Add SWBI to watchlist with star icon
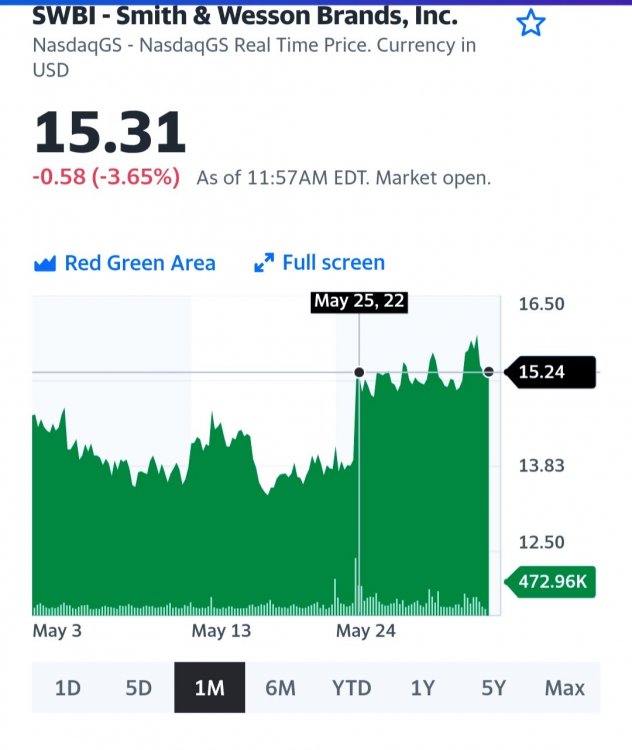This screenshot has height=750, width=632. click(x=530, y=24)
